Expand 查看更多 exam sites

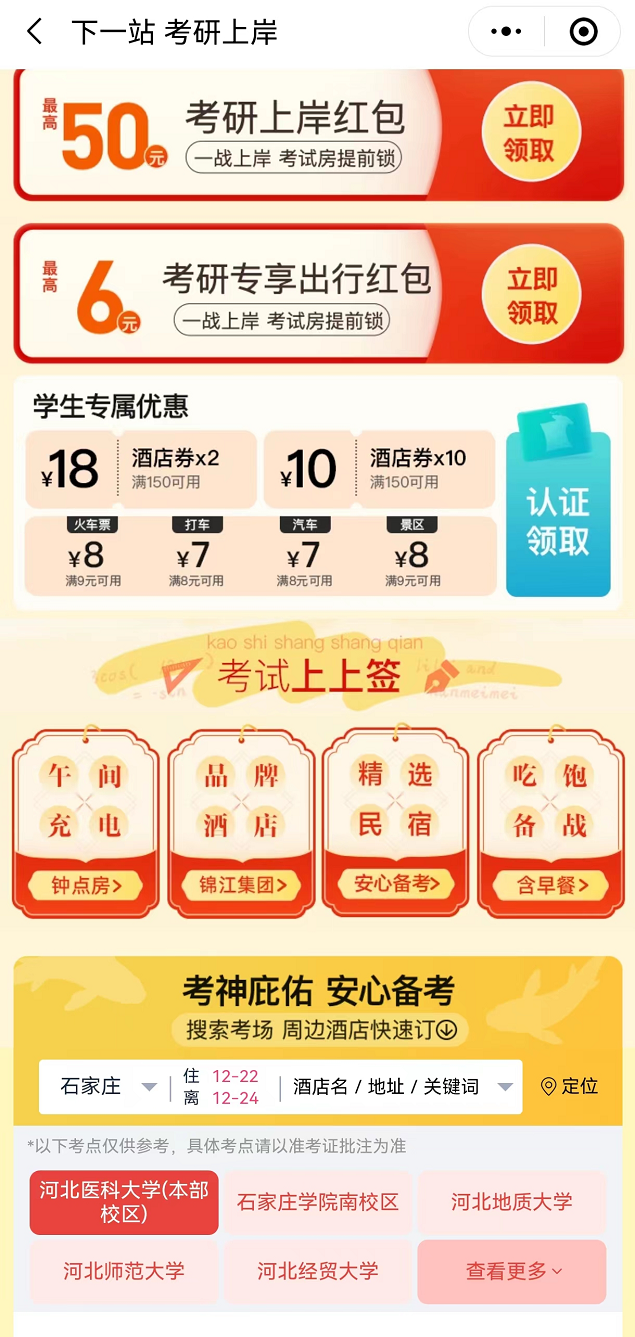[511, 1271]
